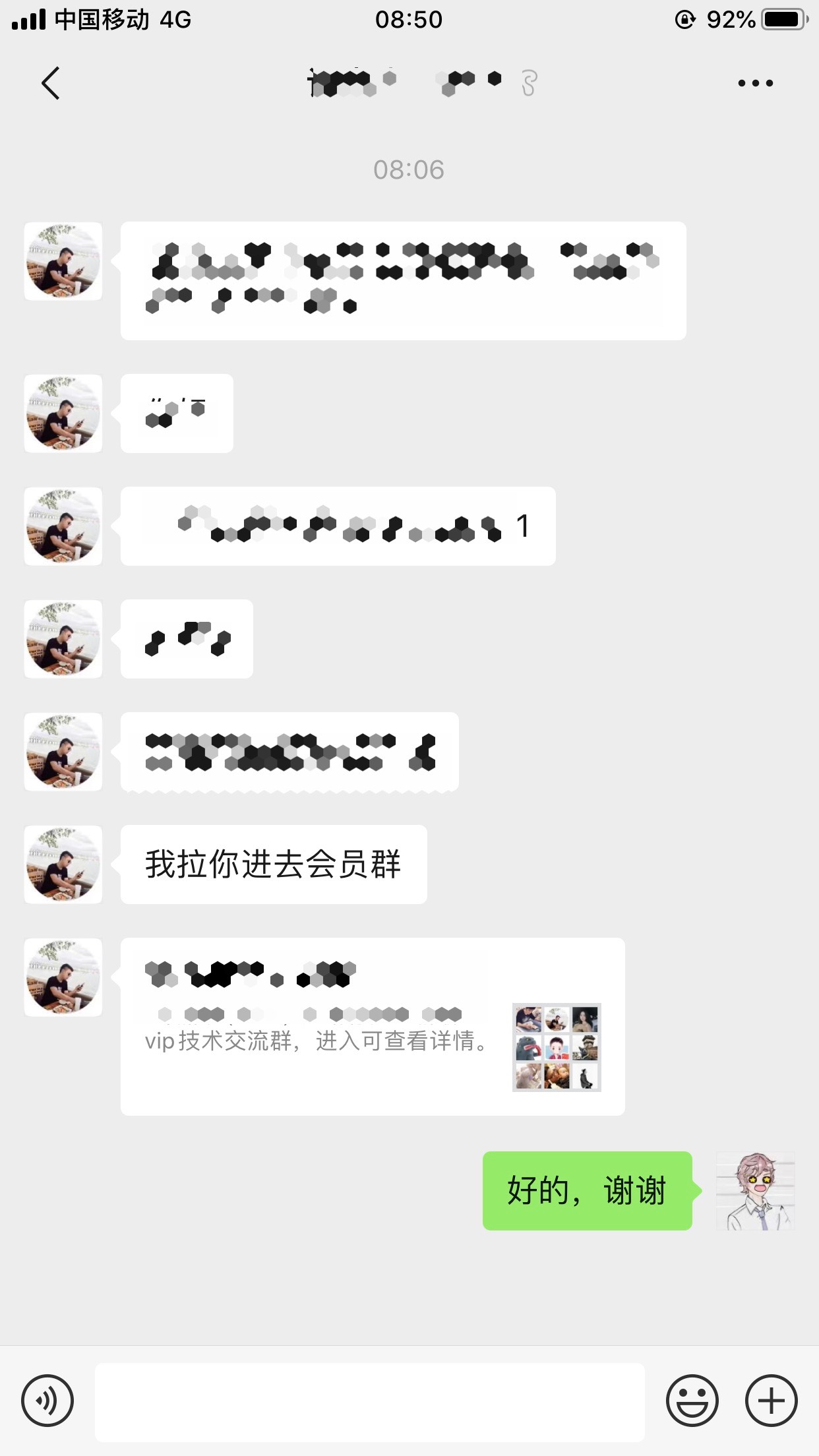Go back to the chat list

click(51, 83)
